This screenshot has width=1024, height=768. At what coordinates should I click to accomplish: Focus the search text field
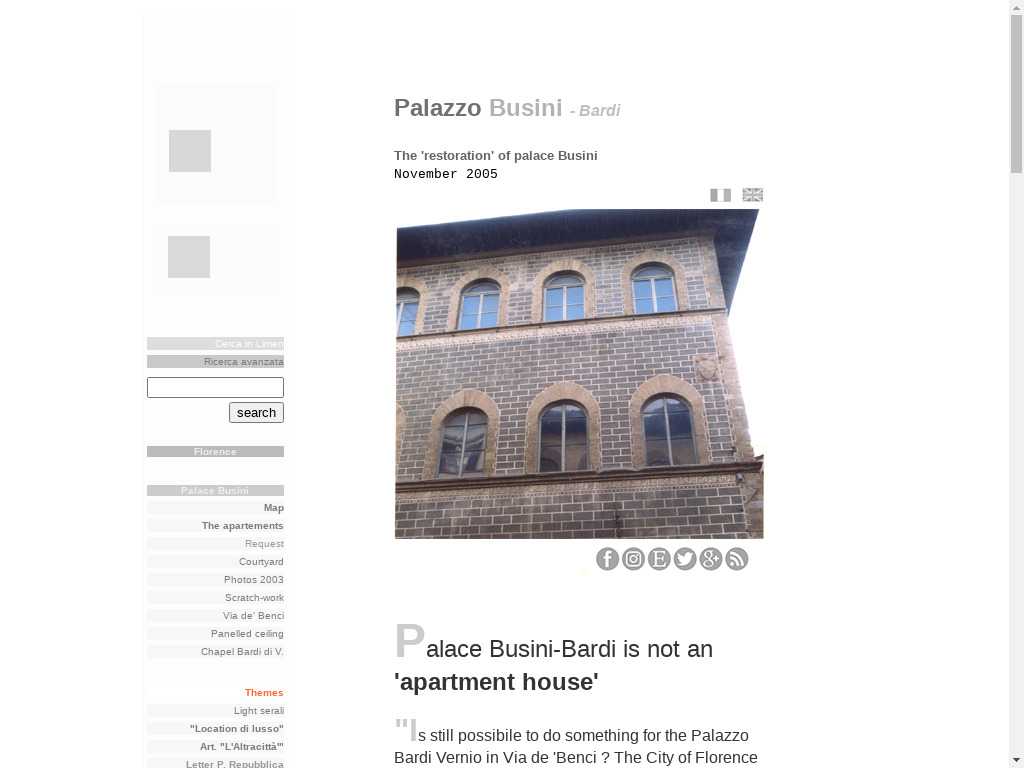coord(215,387)
